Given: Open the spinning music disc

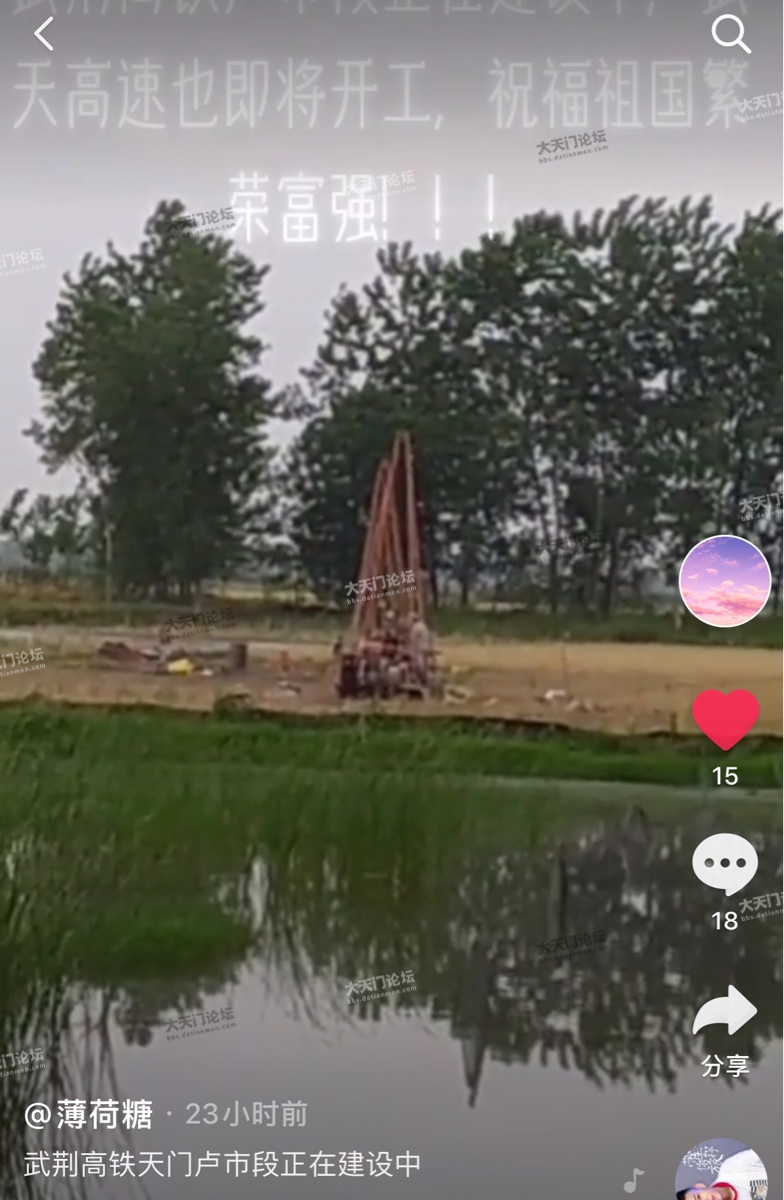Looking at the screenshot, I should pos(722,1170).
